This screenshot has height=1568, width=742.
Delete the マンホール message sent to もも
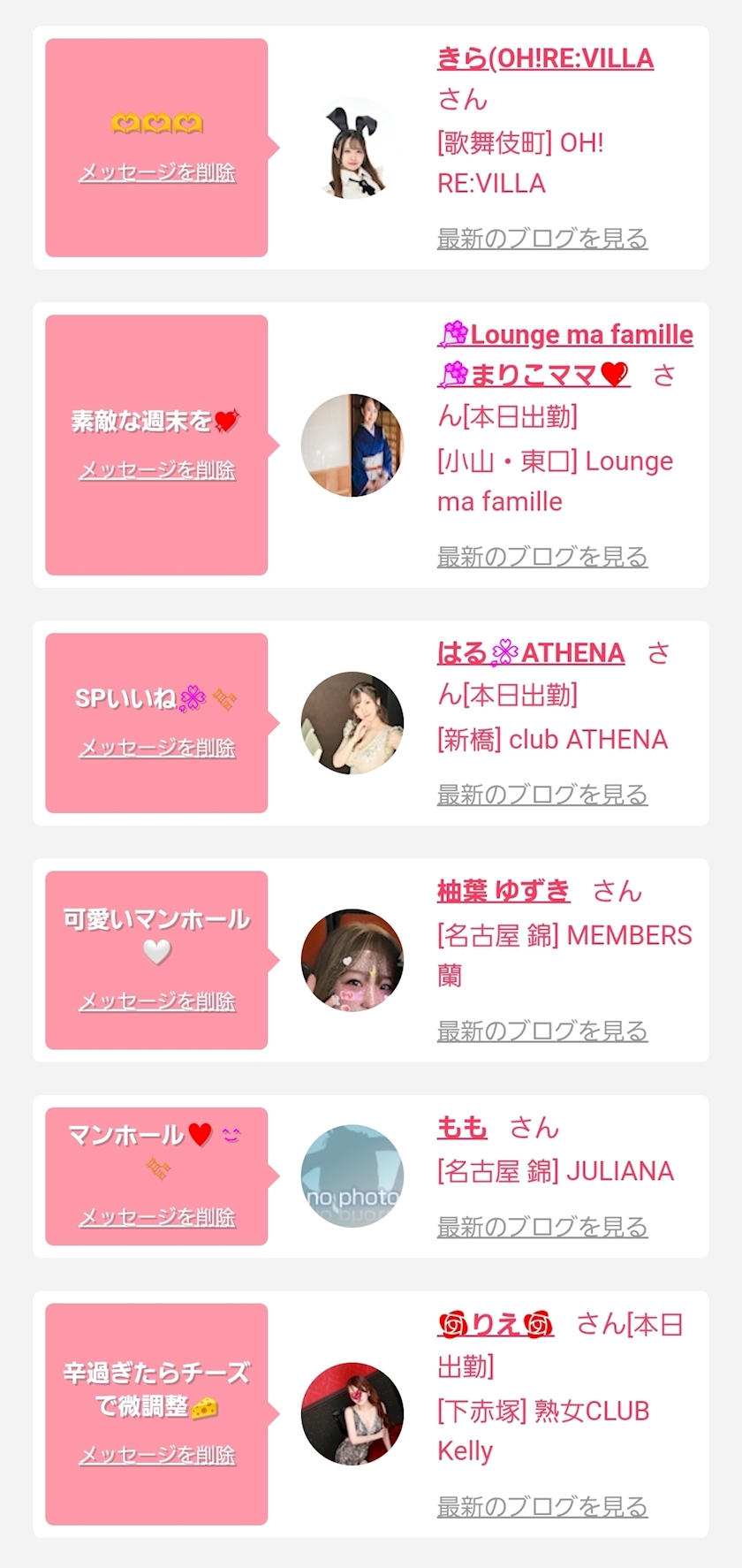pos(157,1217)
